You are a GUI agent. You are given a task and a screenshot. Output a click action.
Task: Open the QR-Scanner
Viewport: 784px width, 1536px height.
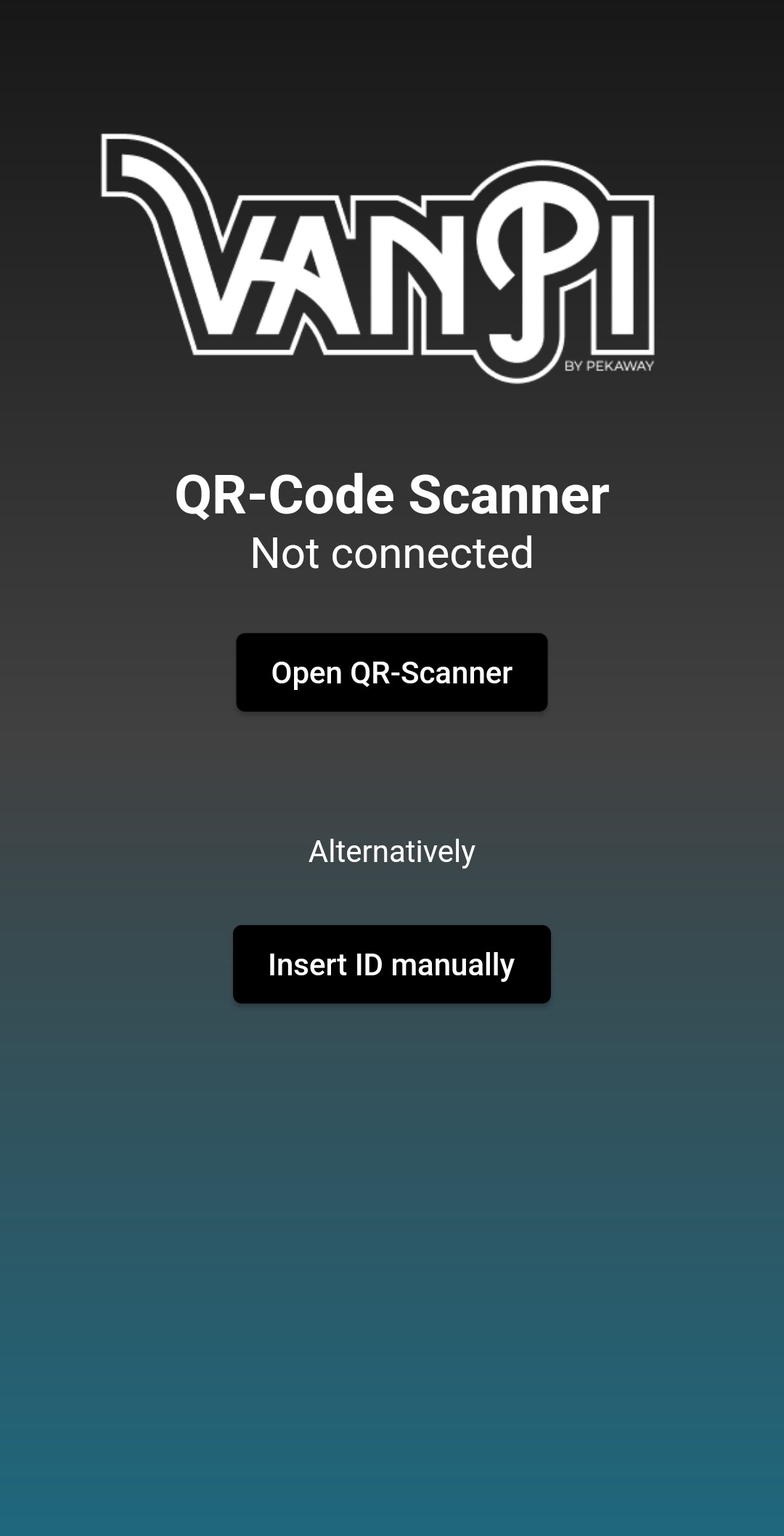point(391,672)
